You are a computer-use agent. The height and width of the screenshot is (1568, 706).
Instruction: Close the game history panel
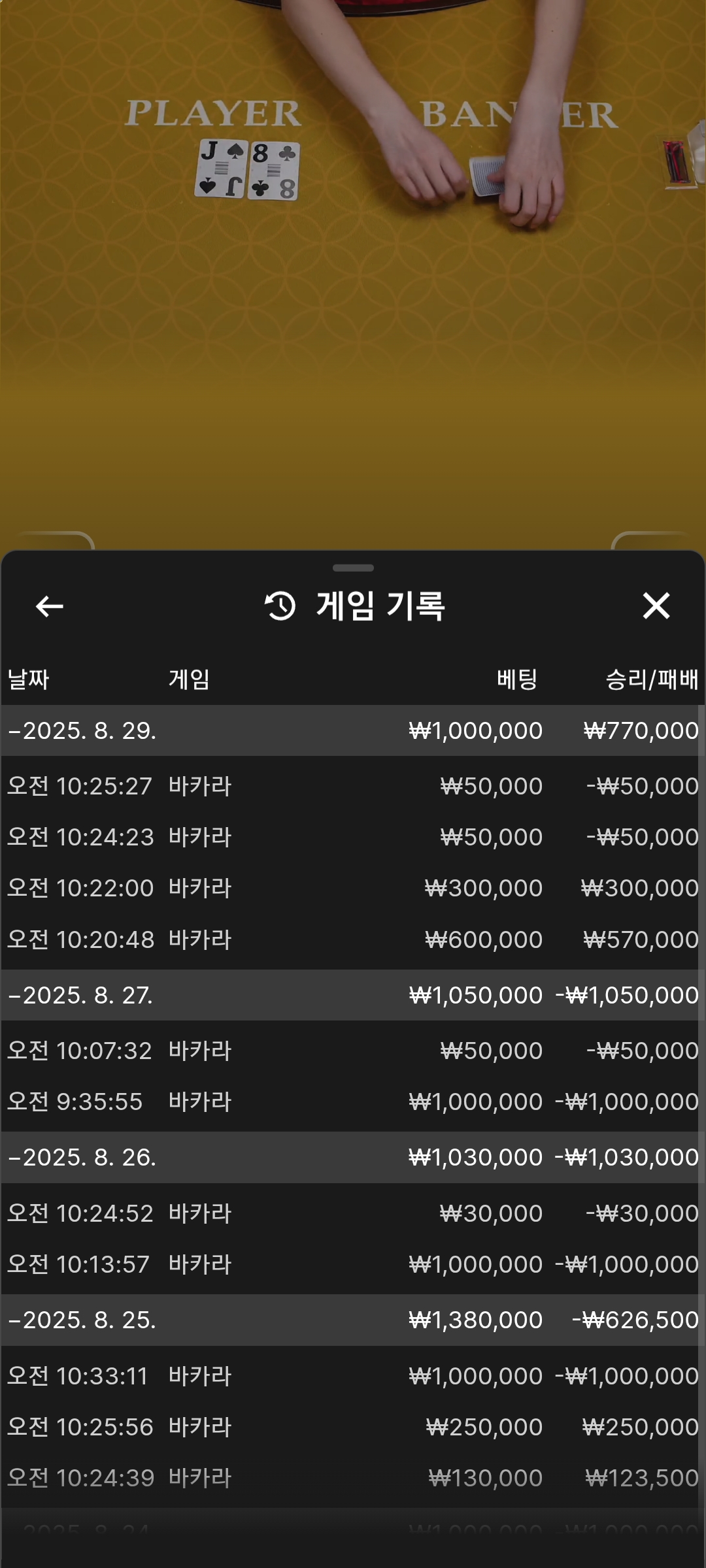click(x=656, y=606)
